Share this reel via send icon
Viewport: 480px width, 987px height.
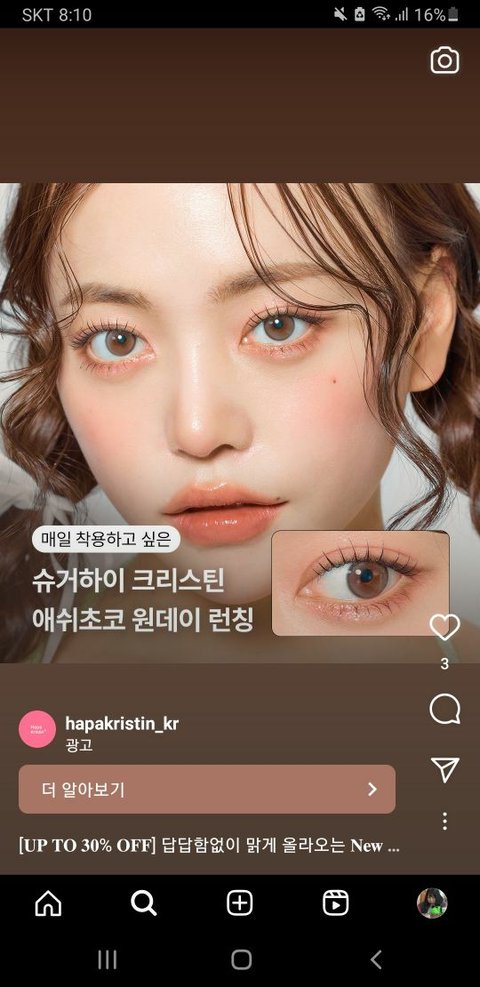coord(445,769)
